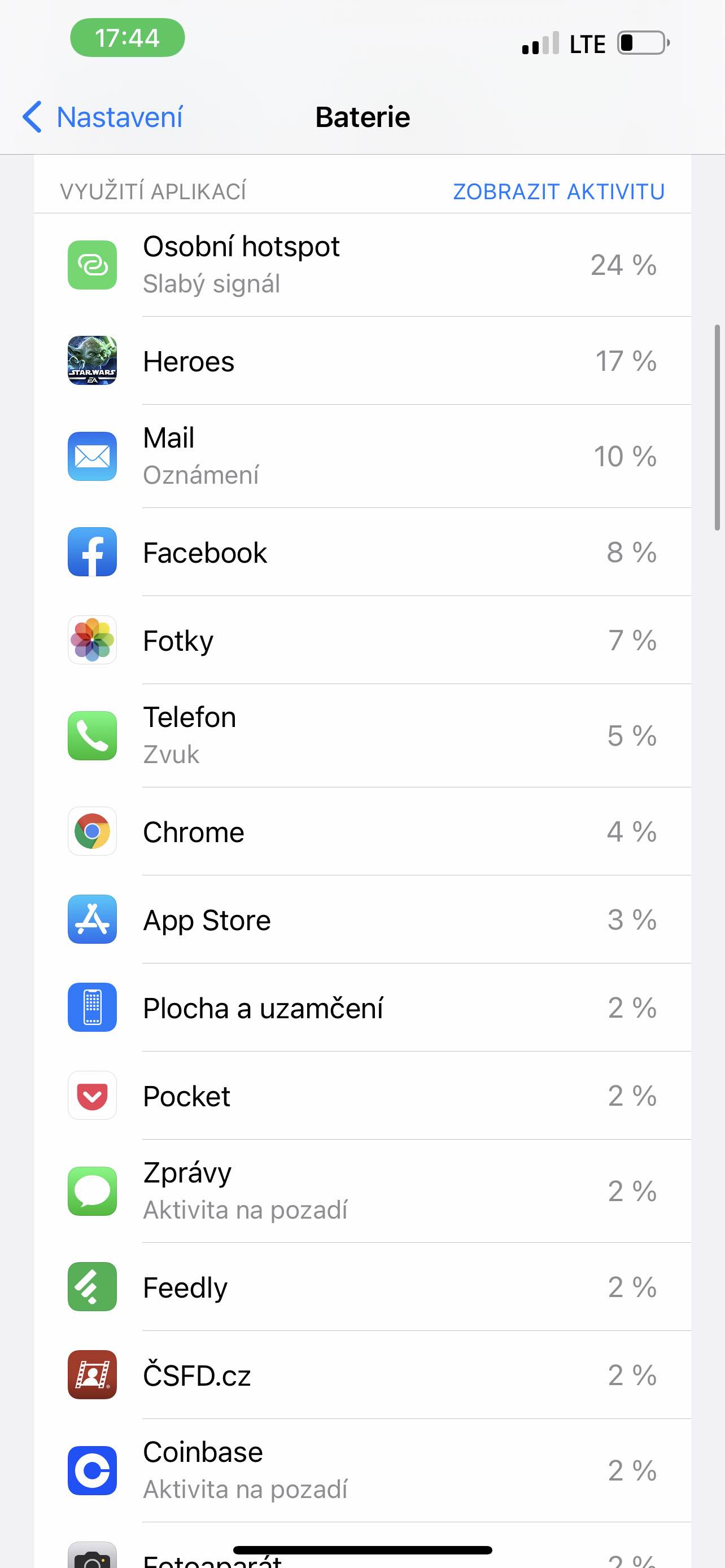This screenshot has width=725, height=1568.
Task: Select Plocha a uzamčení row
Action: pos(362,1008)
